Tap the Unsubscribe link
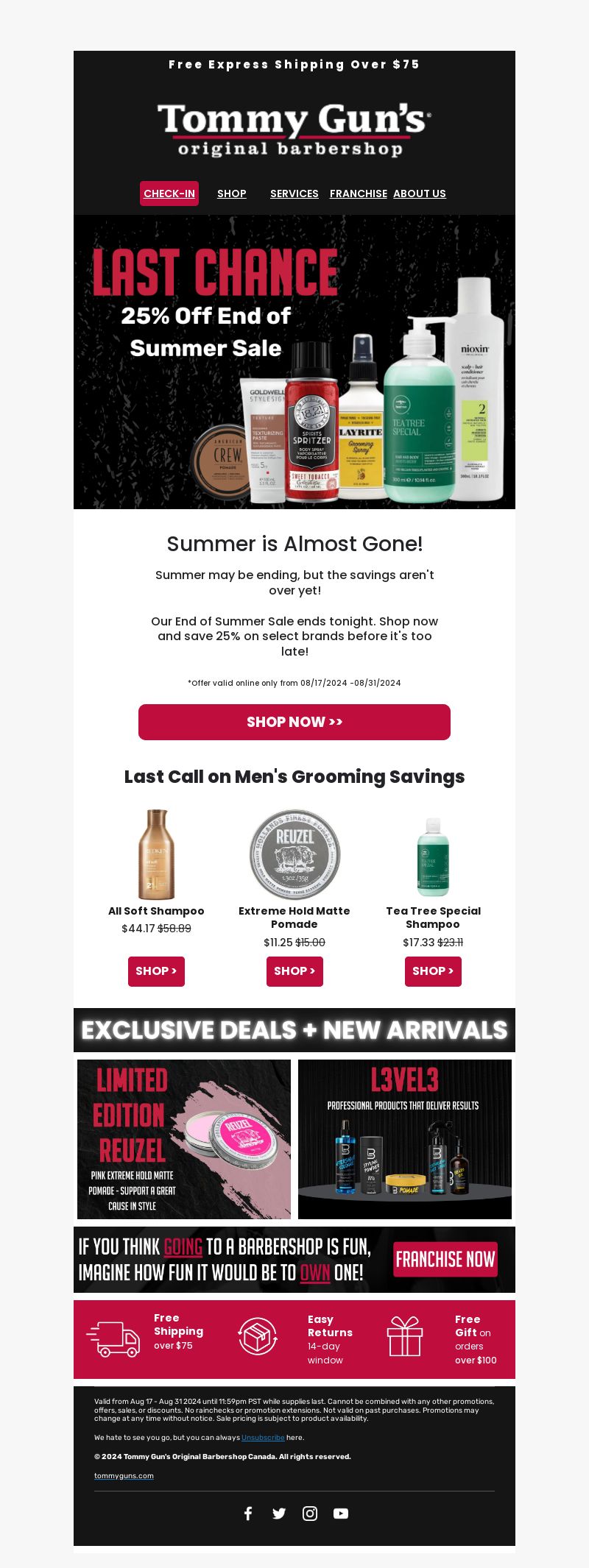This screenshot has width=589, height=1568. click(x=263, y=1437)
